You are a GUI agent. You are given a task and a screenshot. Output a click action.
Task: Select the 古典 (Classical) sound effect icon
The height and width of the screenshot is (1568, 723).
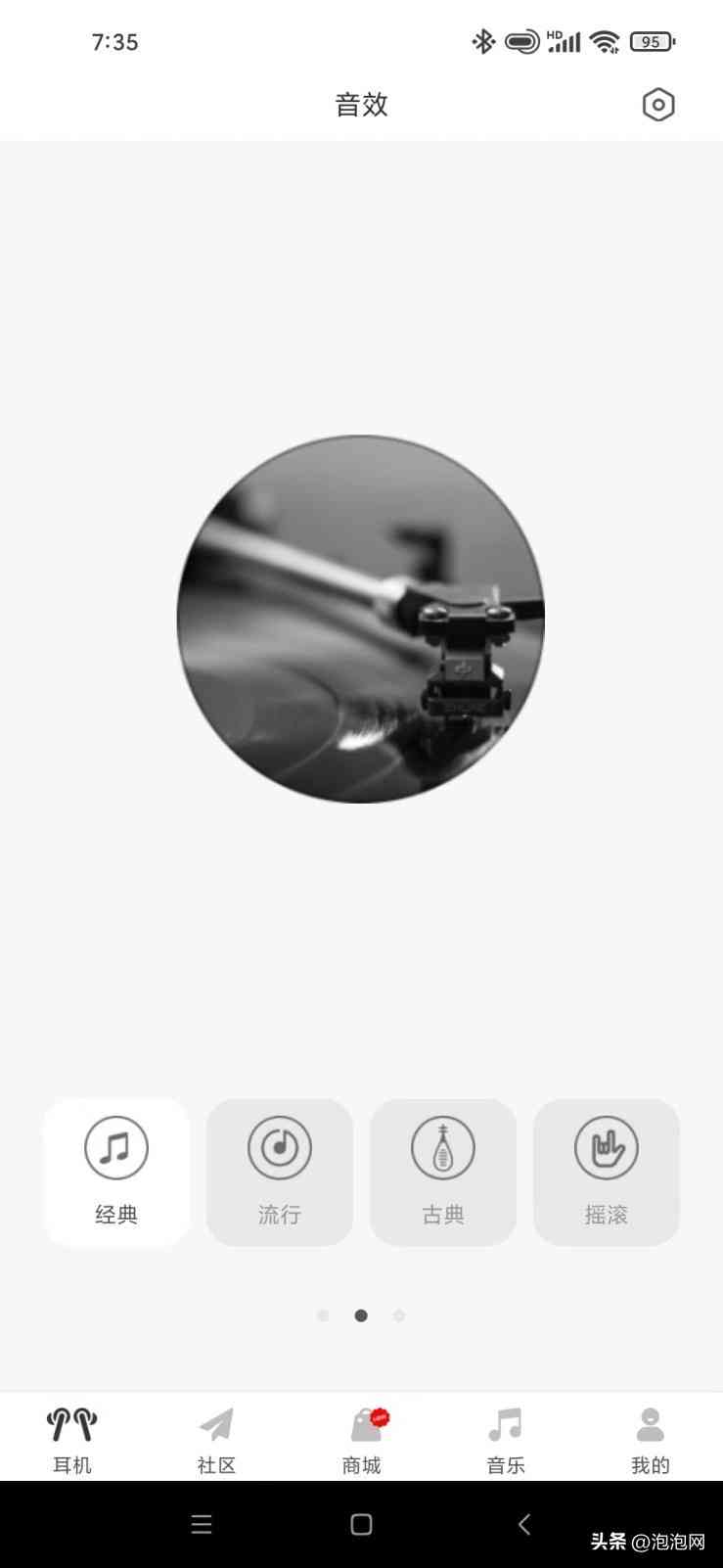443,1147
